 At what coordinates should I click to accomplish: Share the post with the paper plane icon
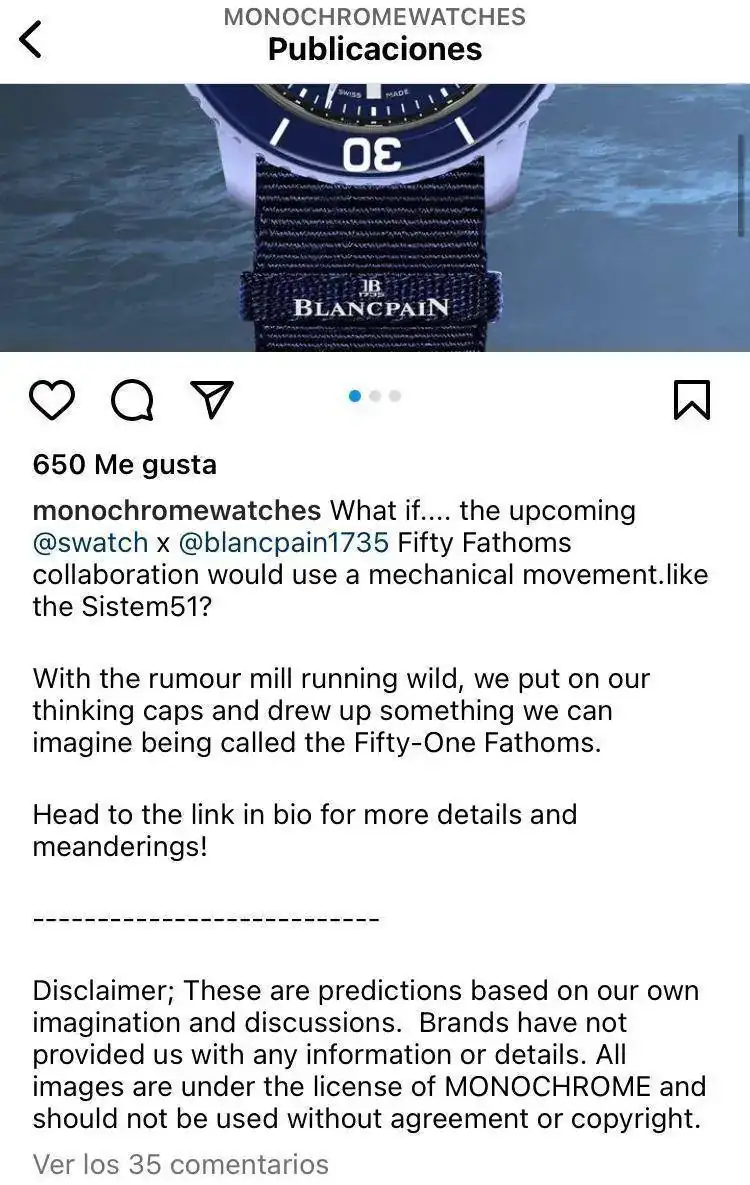(211, 400)
